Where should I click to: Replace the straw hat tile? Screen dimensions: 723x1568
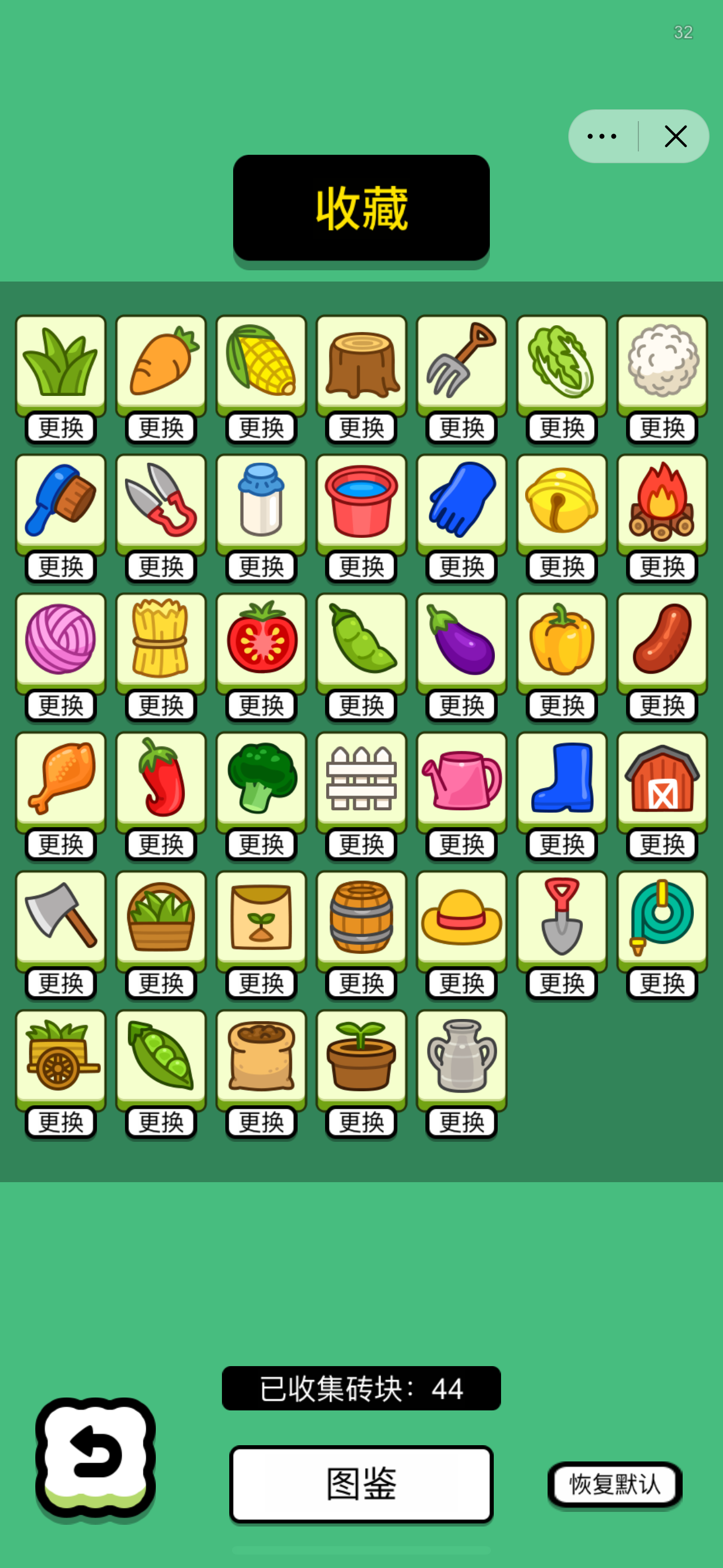click(461, 983)
